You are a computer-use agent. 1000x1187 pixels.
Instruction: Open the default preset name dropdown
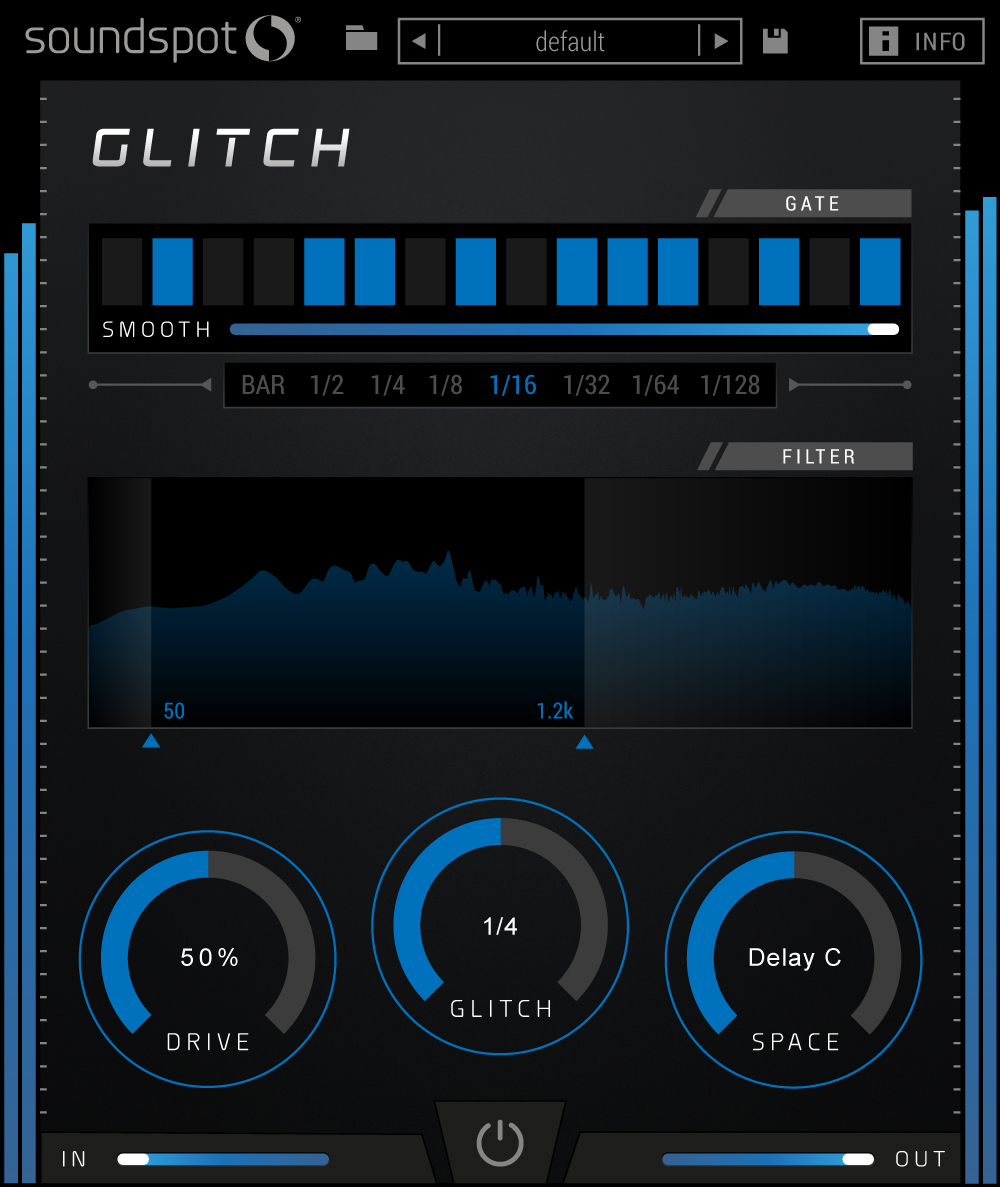coord(569,42)
